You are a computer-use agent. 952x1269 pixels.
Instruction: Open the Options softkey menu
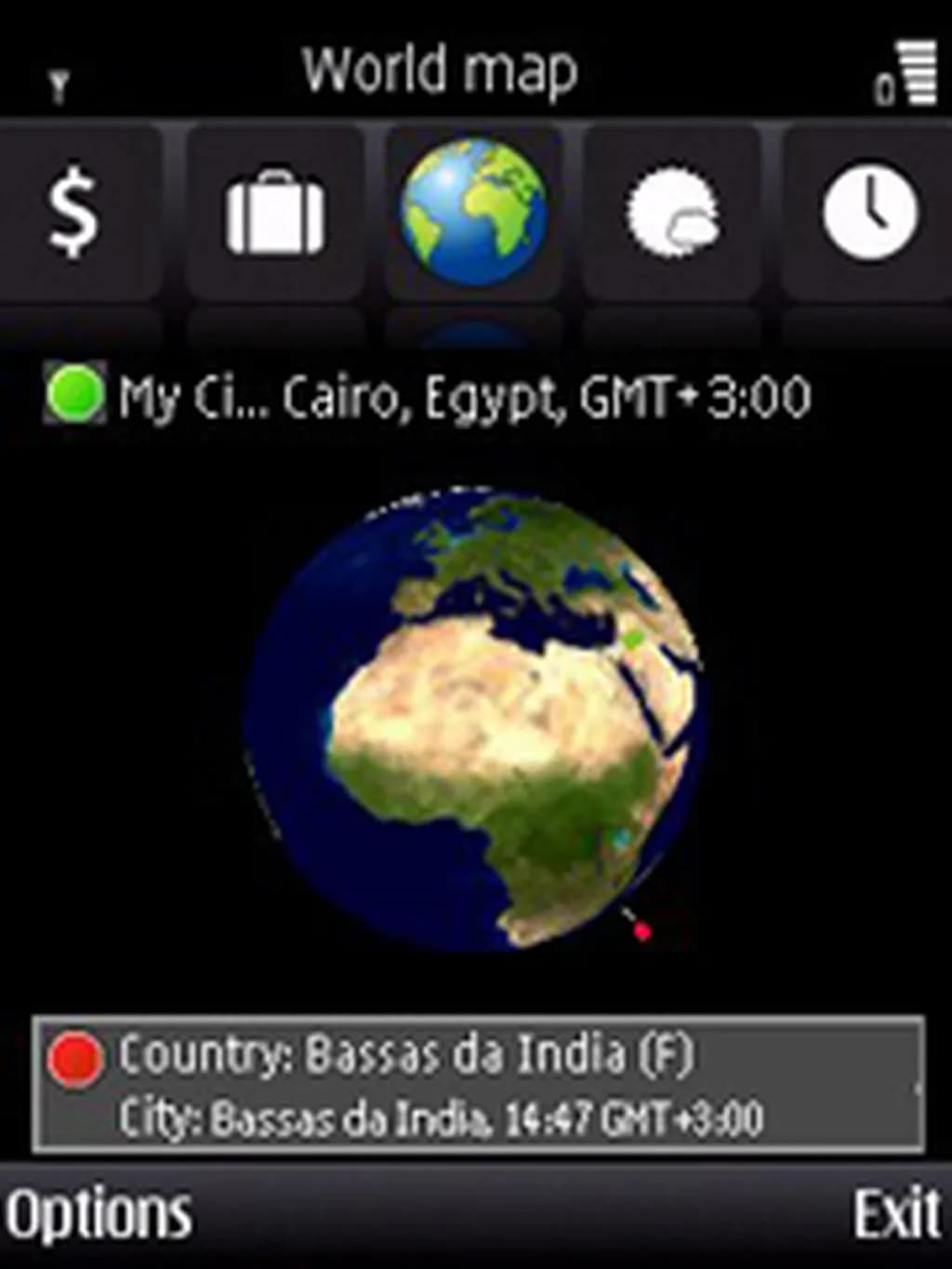99,1214
